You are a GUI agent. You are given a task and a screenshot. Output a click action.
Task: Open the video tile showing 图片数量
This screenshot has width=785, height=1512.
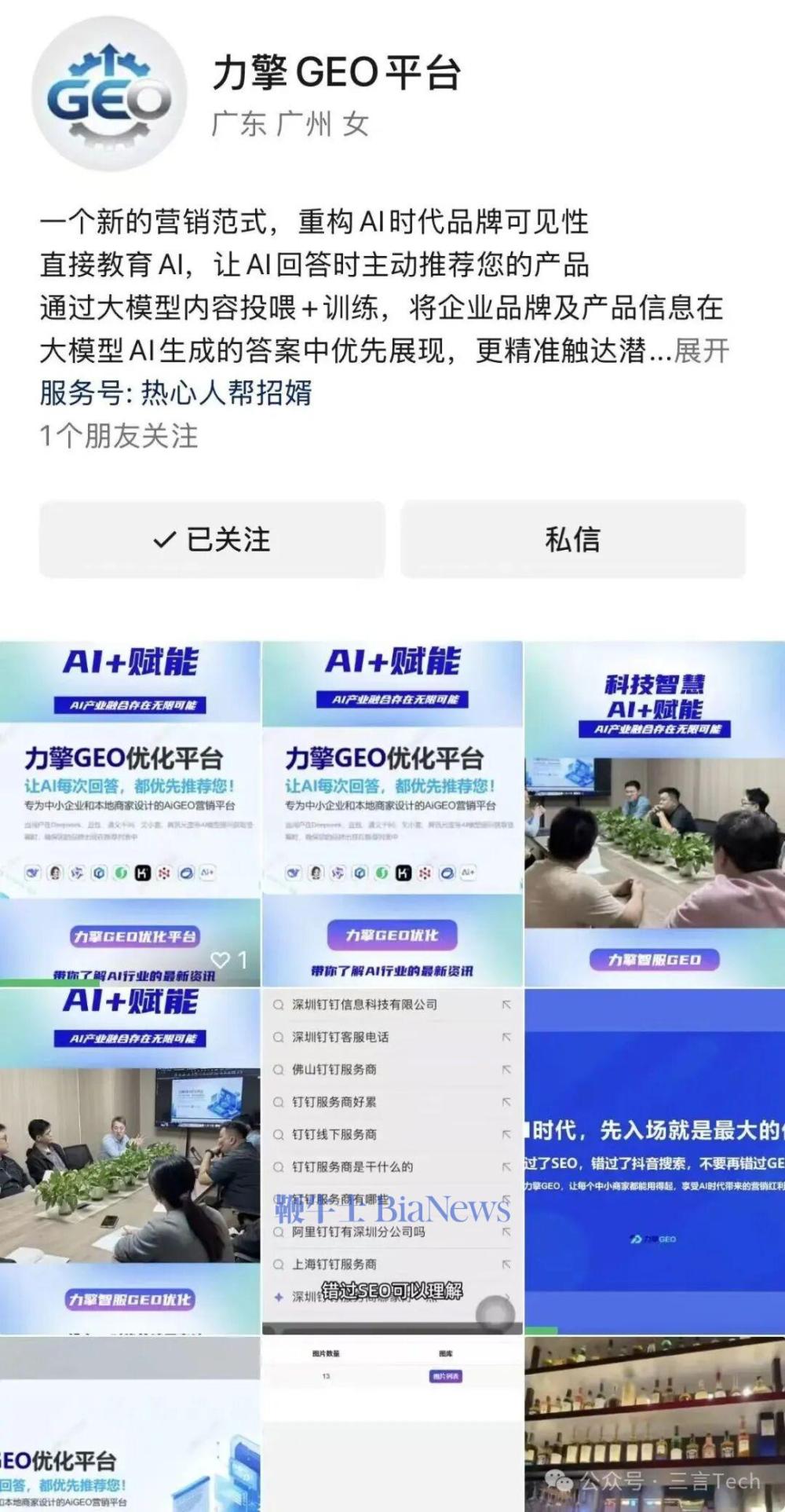(x=392, y=1423)
